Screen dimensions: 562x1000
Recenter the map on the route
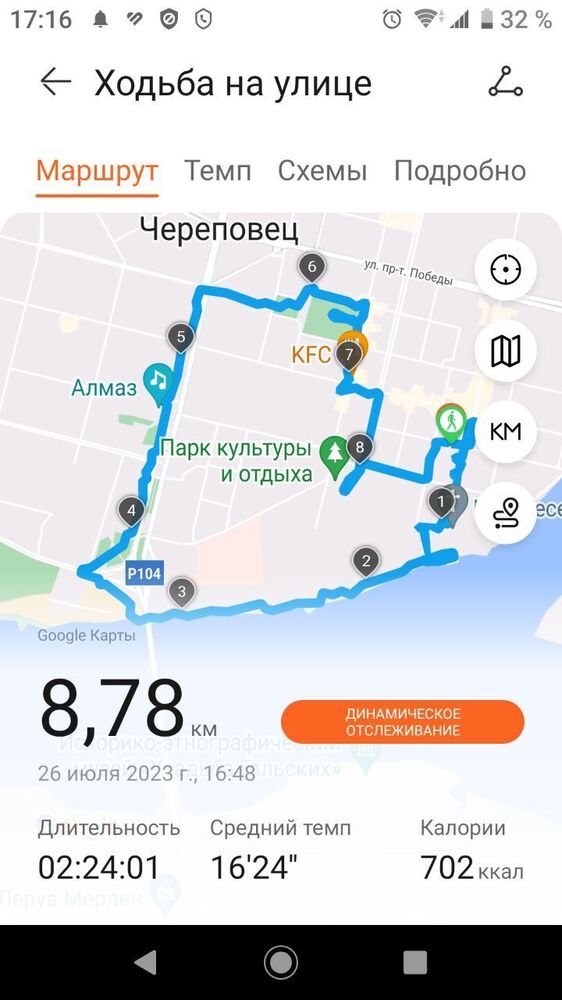point(505,270)
